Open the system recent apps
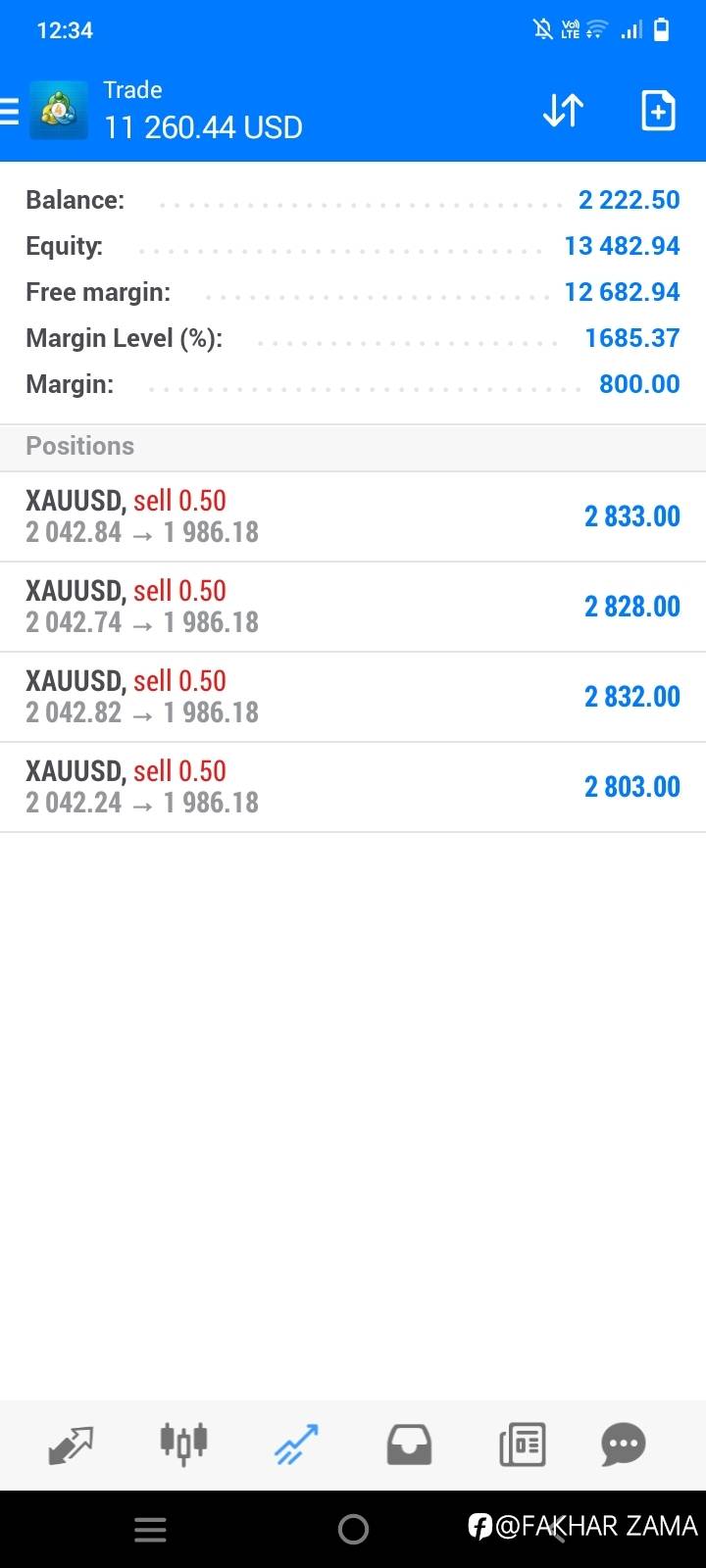This screenshot has width=706, height=1568. click(150, 1530)
